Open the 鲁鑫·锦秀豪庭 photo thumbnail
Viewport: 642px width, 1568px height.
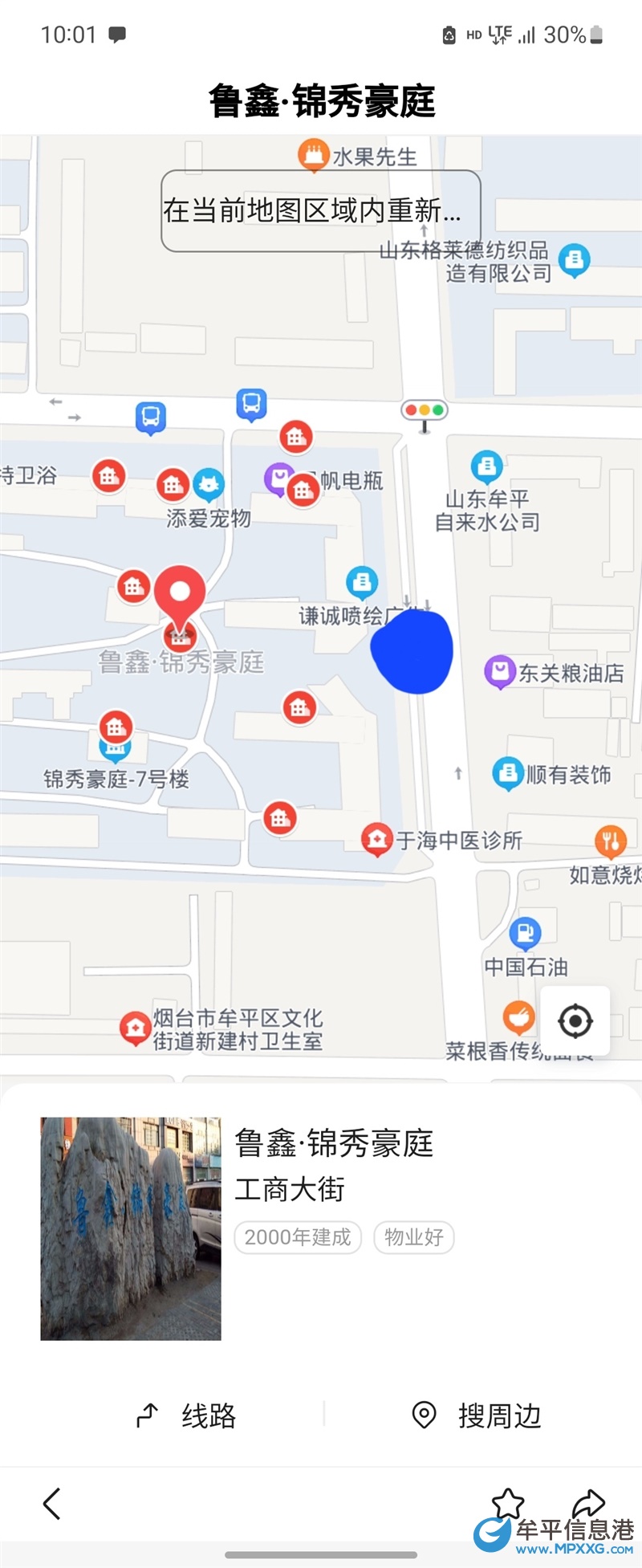[x=131, y=1228]
